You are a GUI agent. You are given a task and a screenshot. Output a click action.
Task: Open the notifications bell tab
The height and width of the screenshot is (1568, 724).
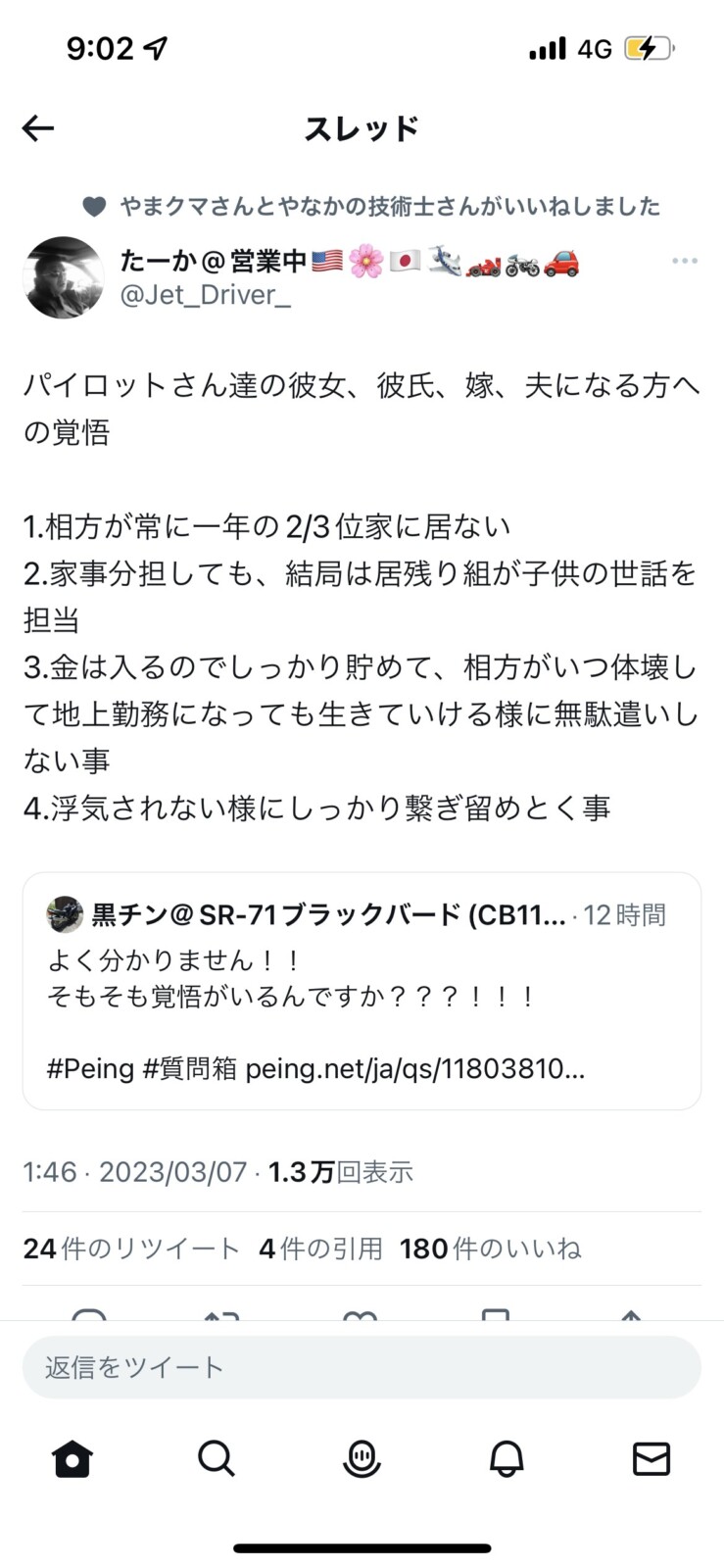507,1458
